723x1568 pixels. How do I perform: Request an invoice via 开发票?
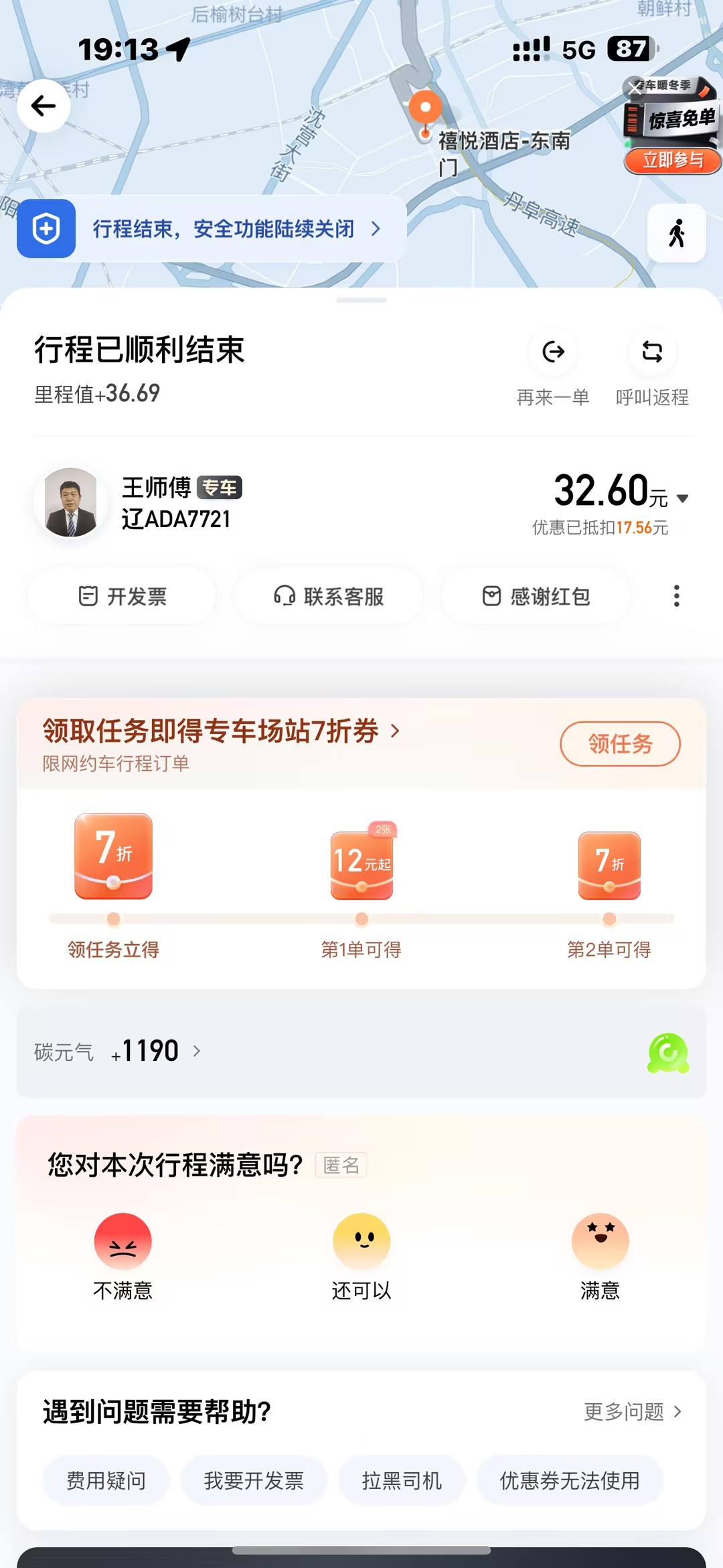coord(123,596)
